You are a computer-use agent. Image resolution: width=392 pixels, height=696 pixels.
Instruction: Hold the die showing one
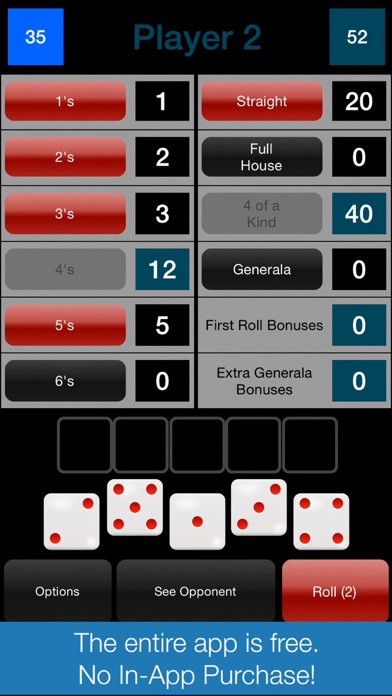pyautogui.click(x=198, y=522)
